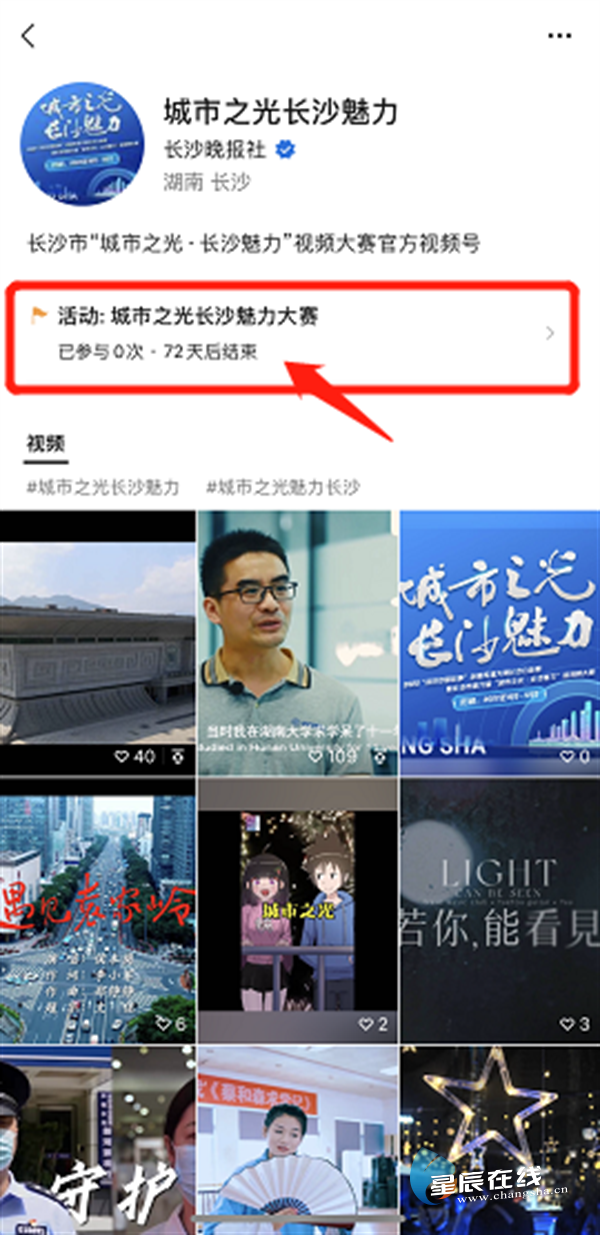Play the building video with 40 likes
This screenshot has width=600, height=1235.
tap(97, 642)
